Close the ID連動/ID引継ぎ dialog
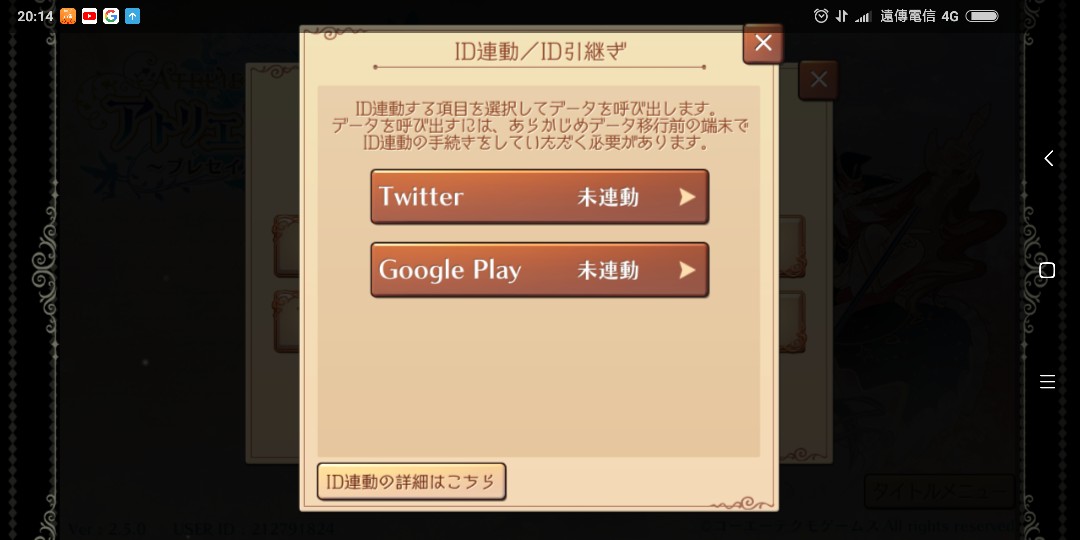This screenshot has width=1080, height=540. [763, 43]
